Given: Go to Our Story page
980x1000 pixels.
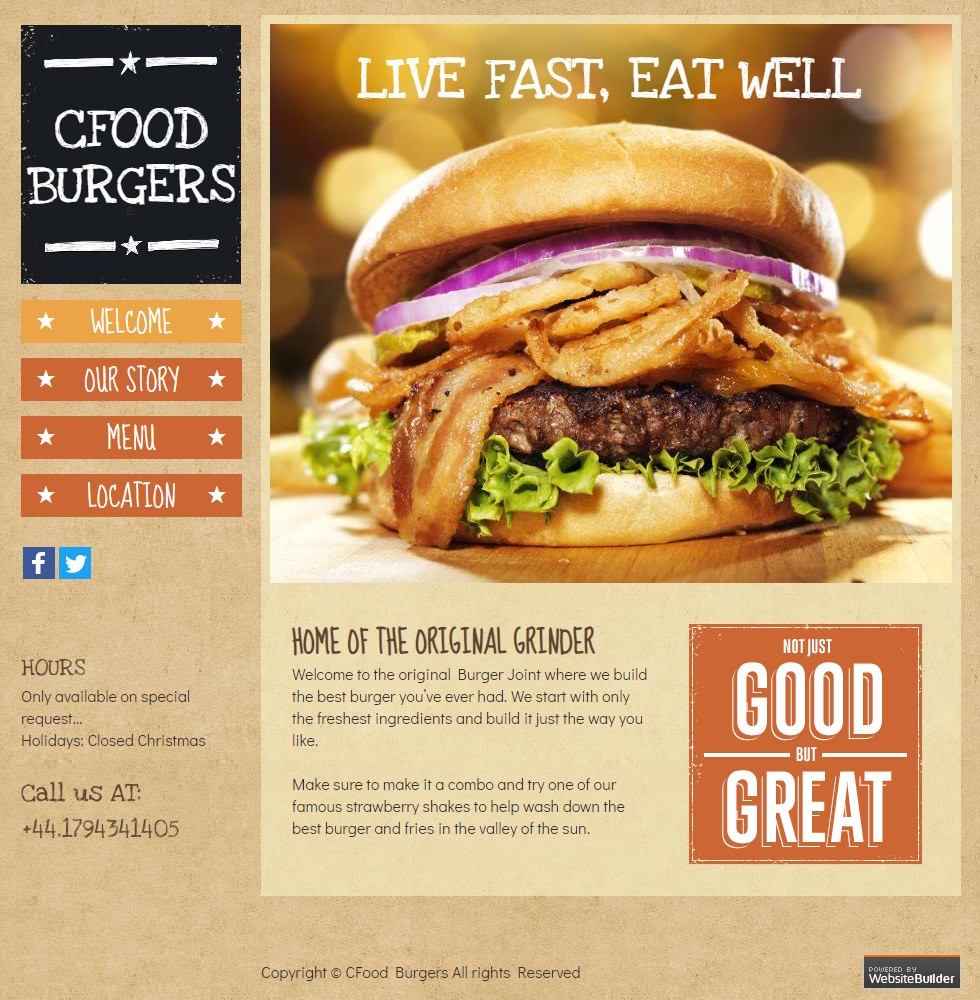Looking at the screenshot, I should point(131,380).
